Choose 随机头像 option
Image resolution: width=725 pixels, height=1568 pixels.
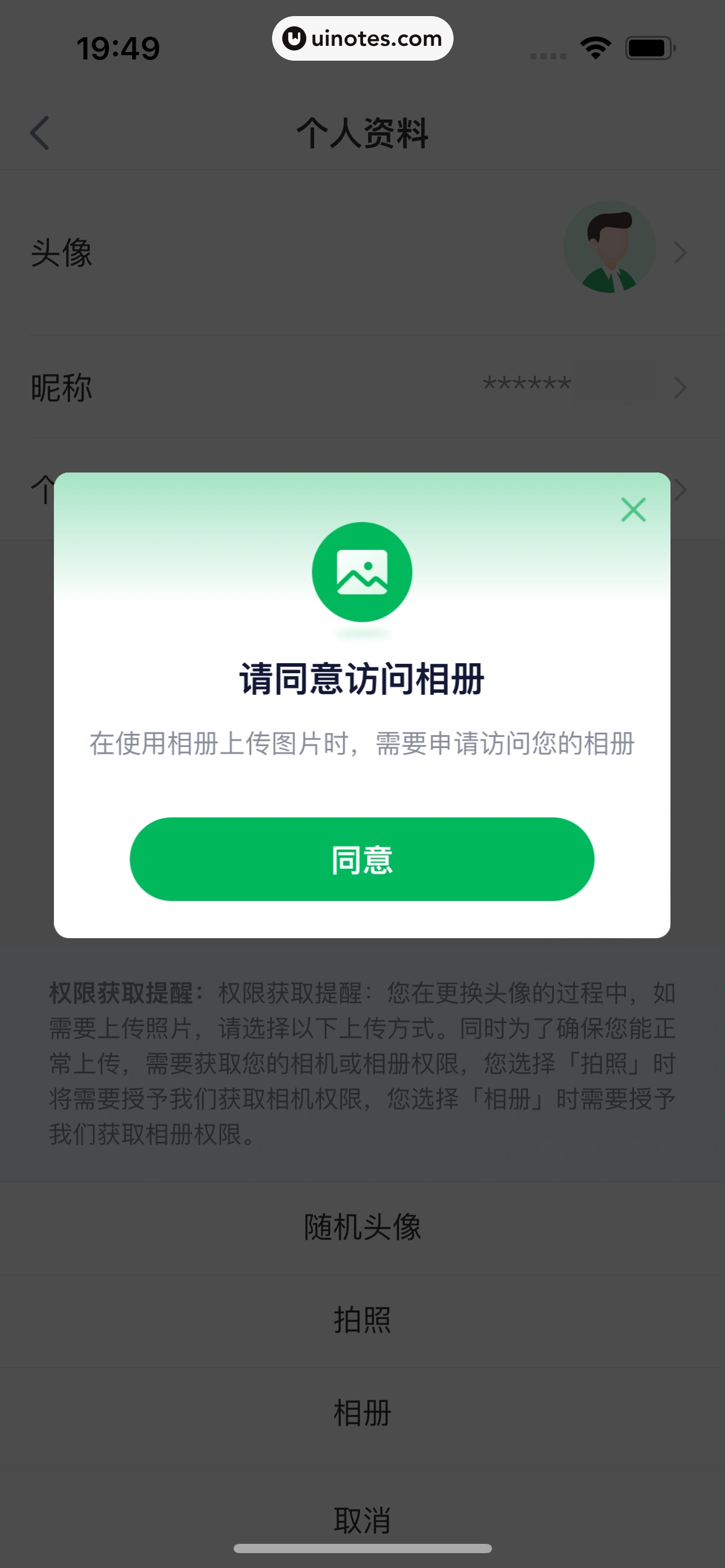362,1227
